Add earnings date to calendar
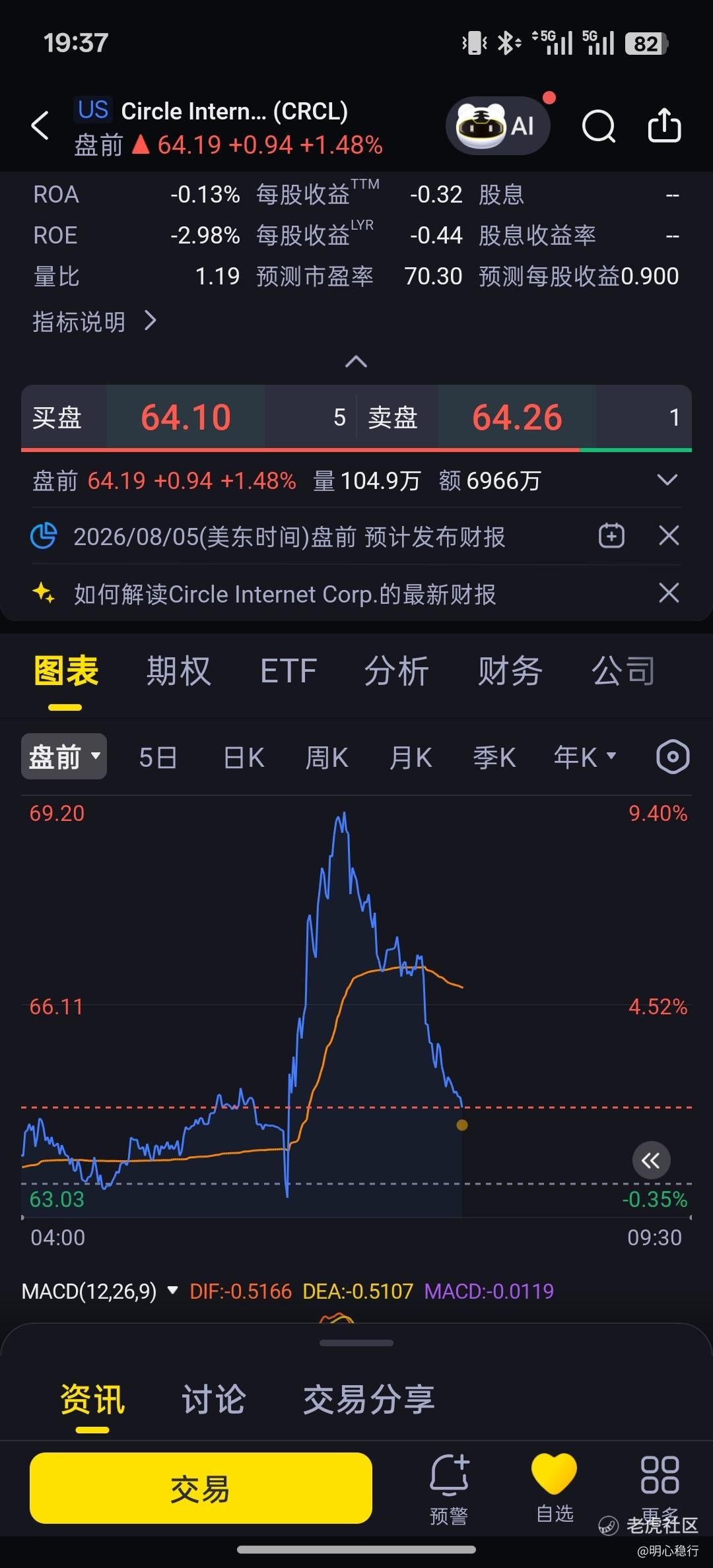Screen dimensions: 713x1568 611,536
